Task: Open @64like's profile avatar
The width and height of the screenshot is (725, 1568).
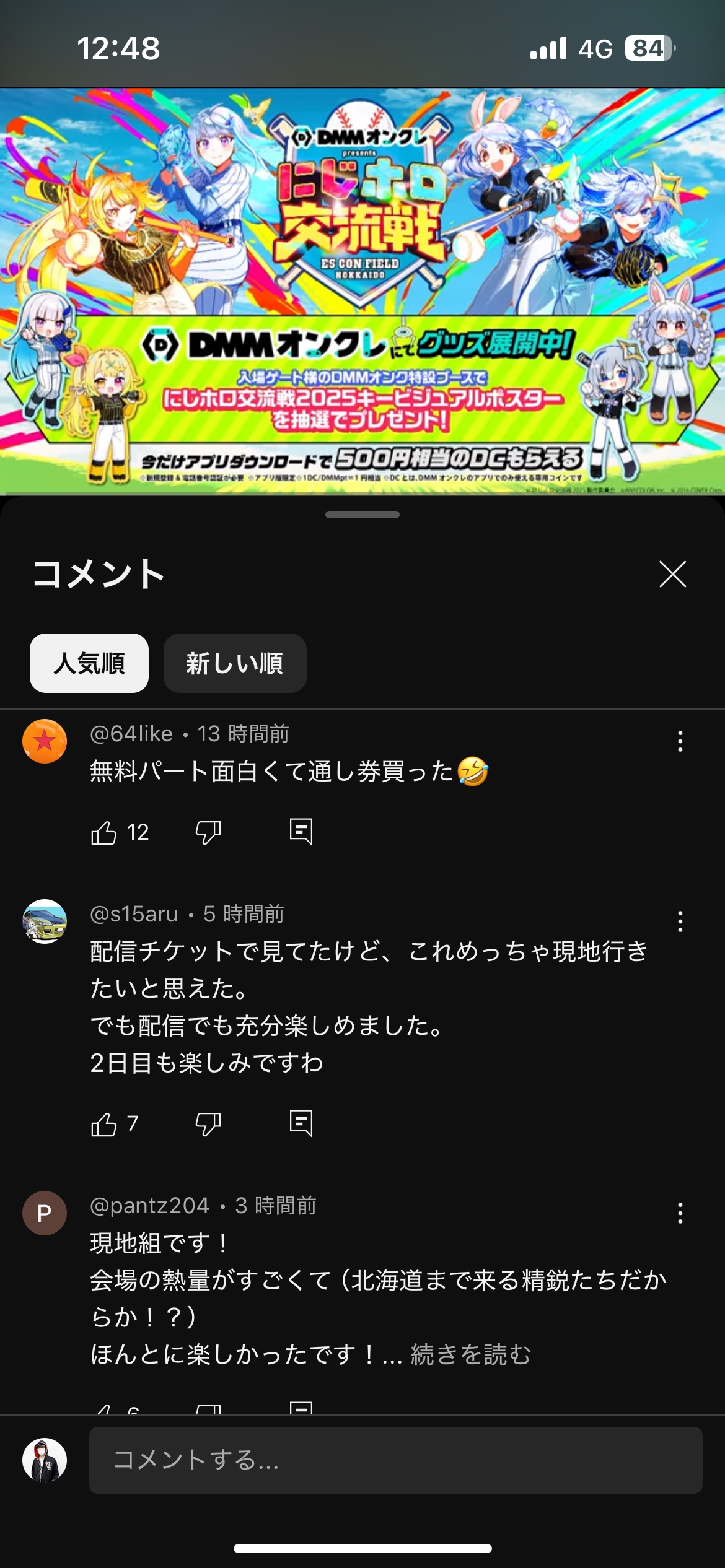Action: click(x=45, y=741)
